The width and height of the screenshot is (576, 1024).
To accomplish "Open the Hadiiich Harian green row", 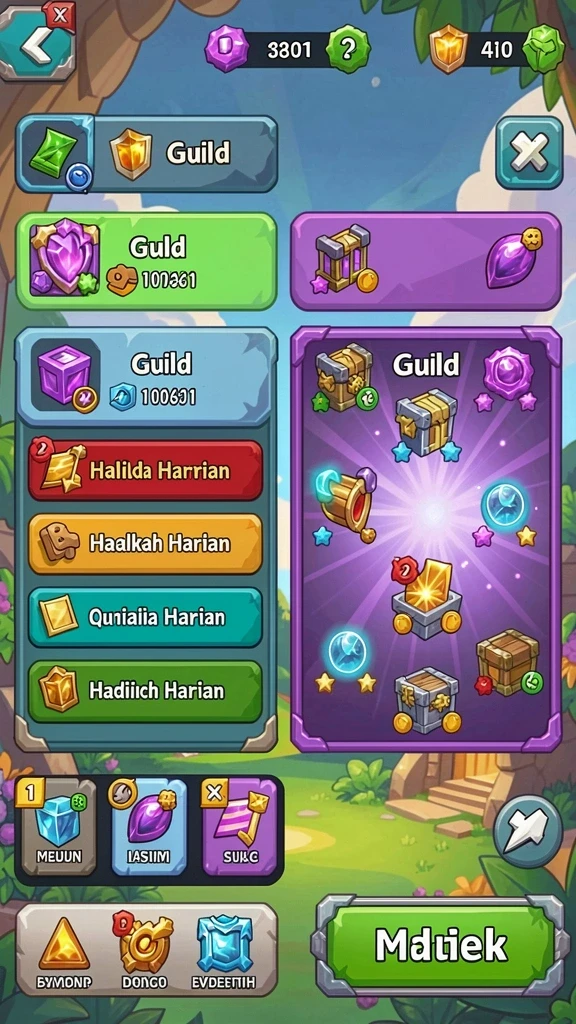I will point(145,691).
